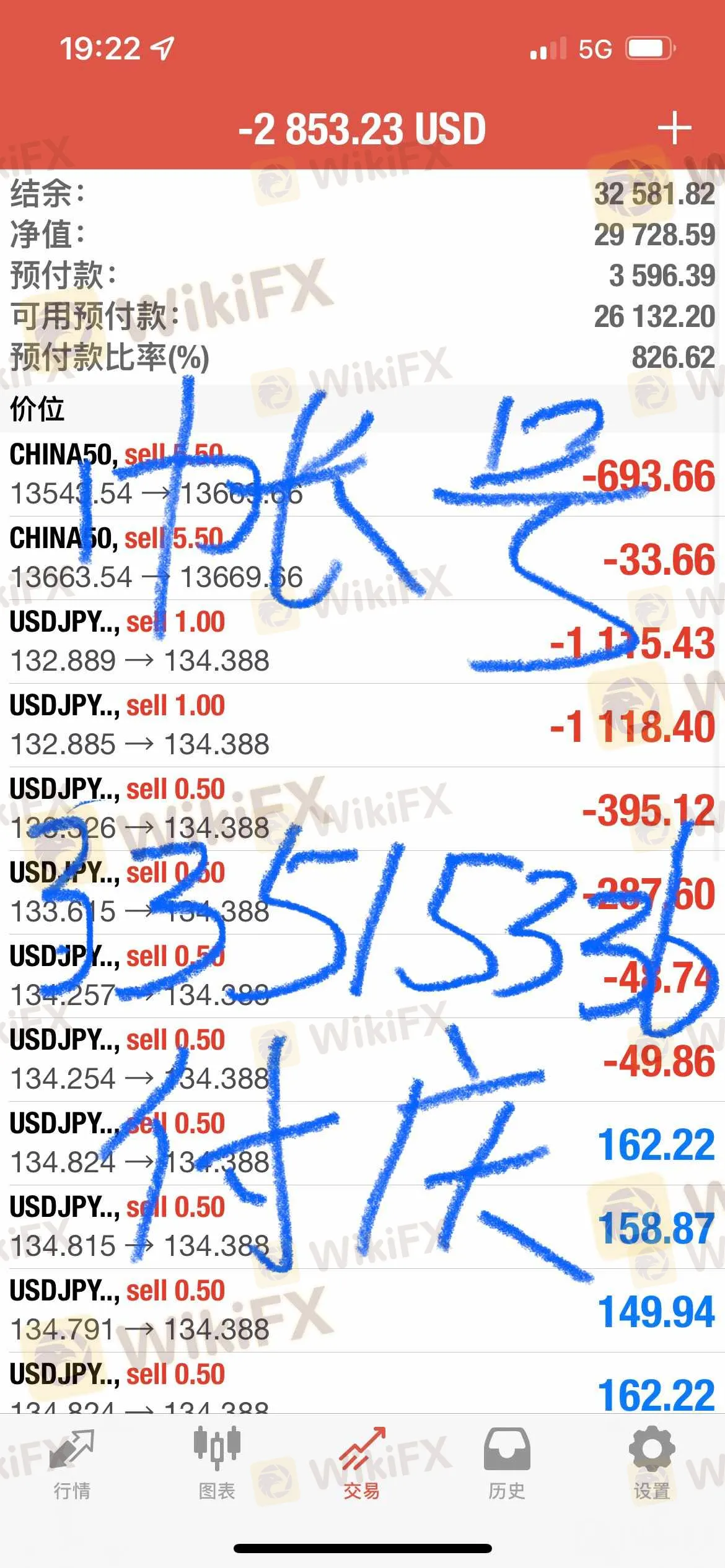
Task: Open the 图表 chart tab
Action: [x=217, y=1463]
